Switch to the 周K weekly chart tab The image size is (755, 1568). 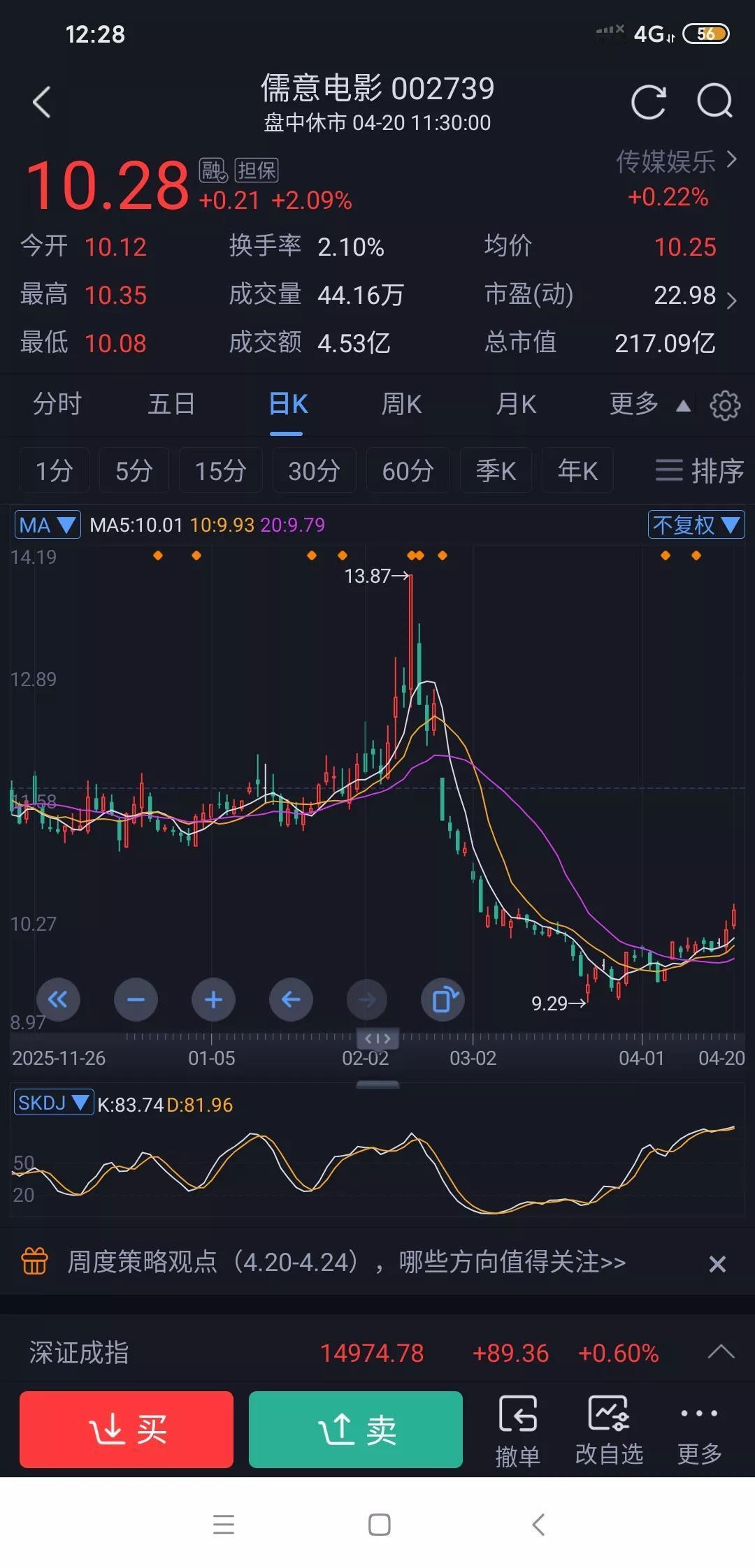[x=401, y=404]
